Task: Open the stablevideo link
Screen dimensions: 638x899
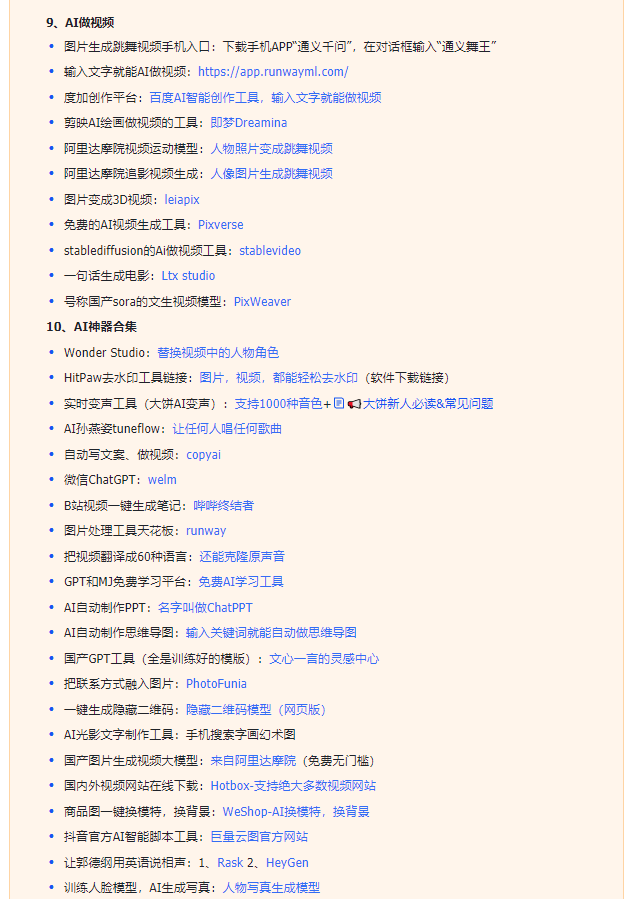Action: pos(269,251)
